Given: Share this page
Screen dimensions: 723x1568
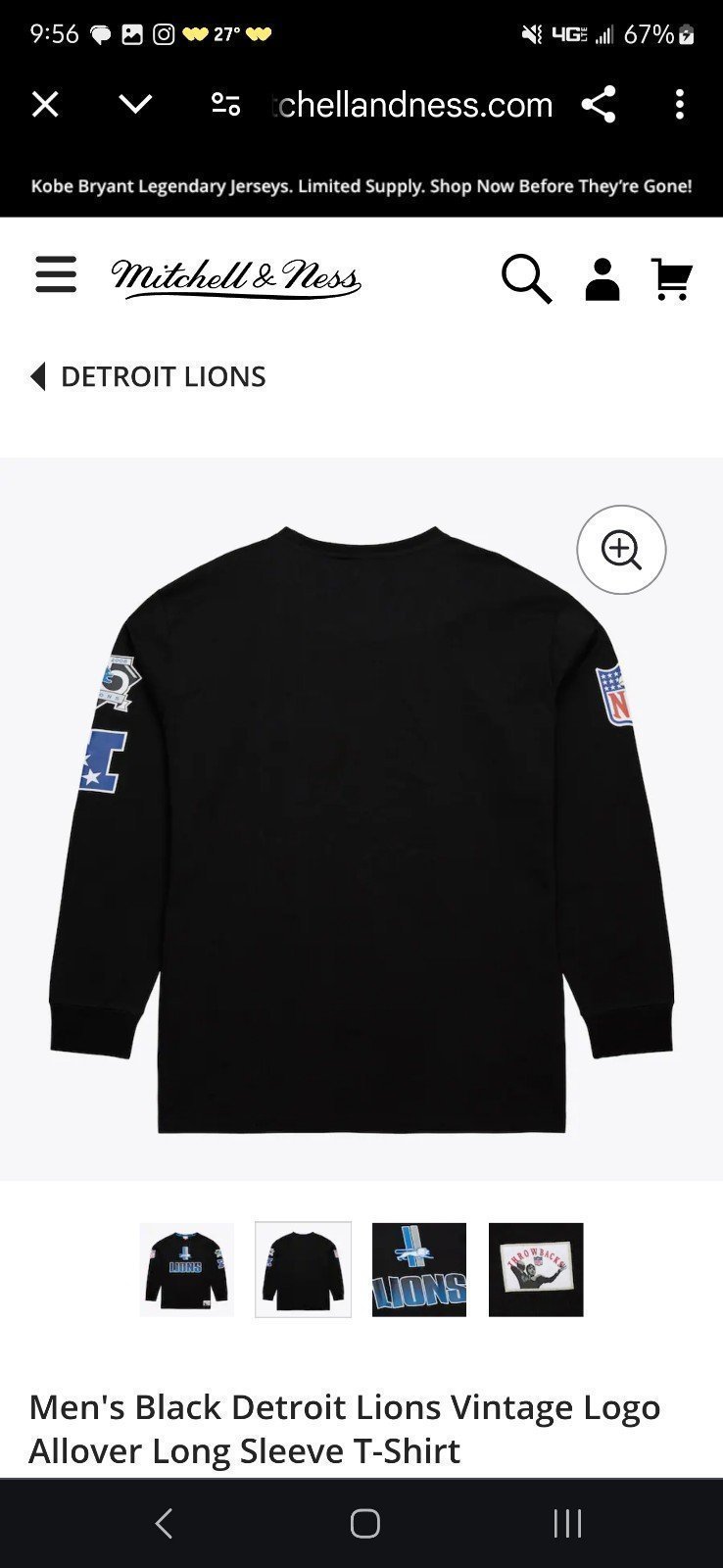Looking at the screenshot, I should click(598, 104).
